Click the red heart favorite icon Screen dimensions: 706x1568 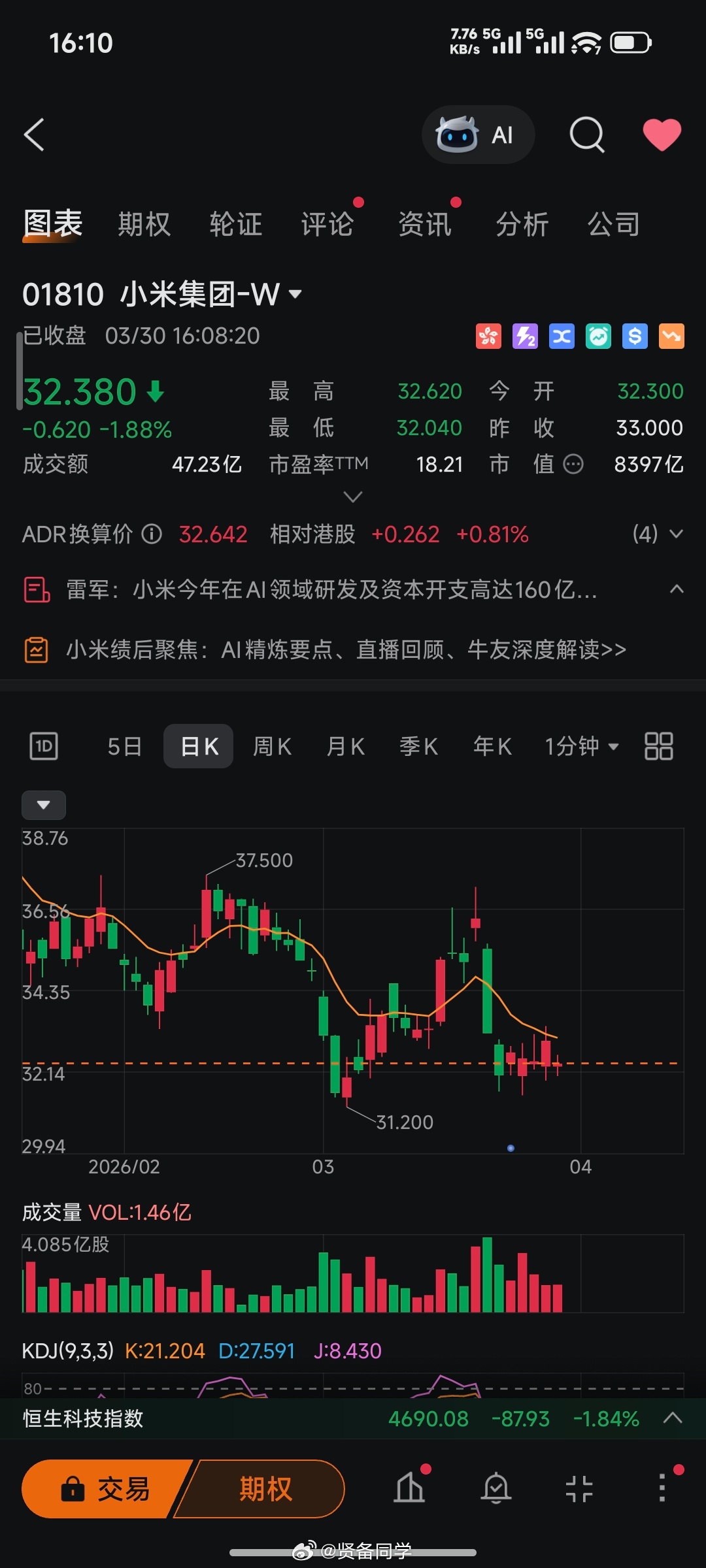662,135
